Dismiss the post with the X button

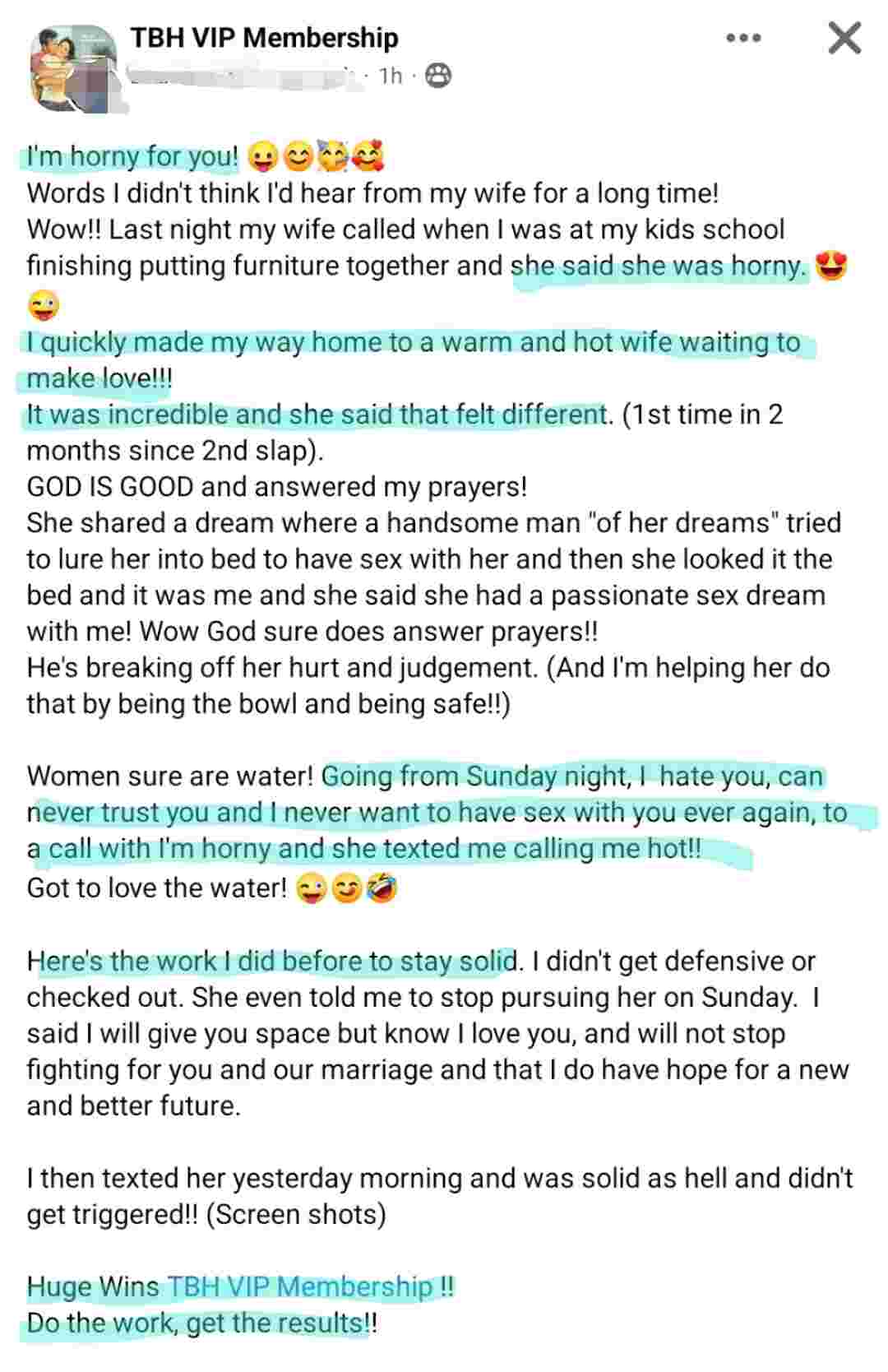(x=844, y=38)
